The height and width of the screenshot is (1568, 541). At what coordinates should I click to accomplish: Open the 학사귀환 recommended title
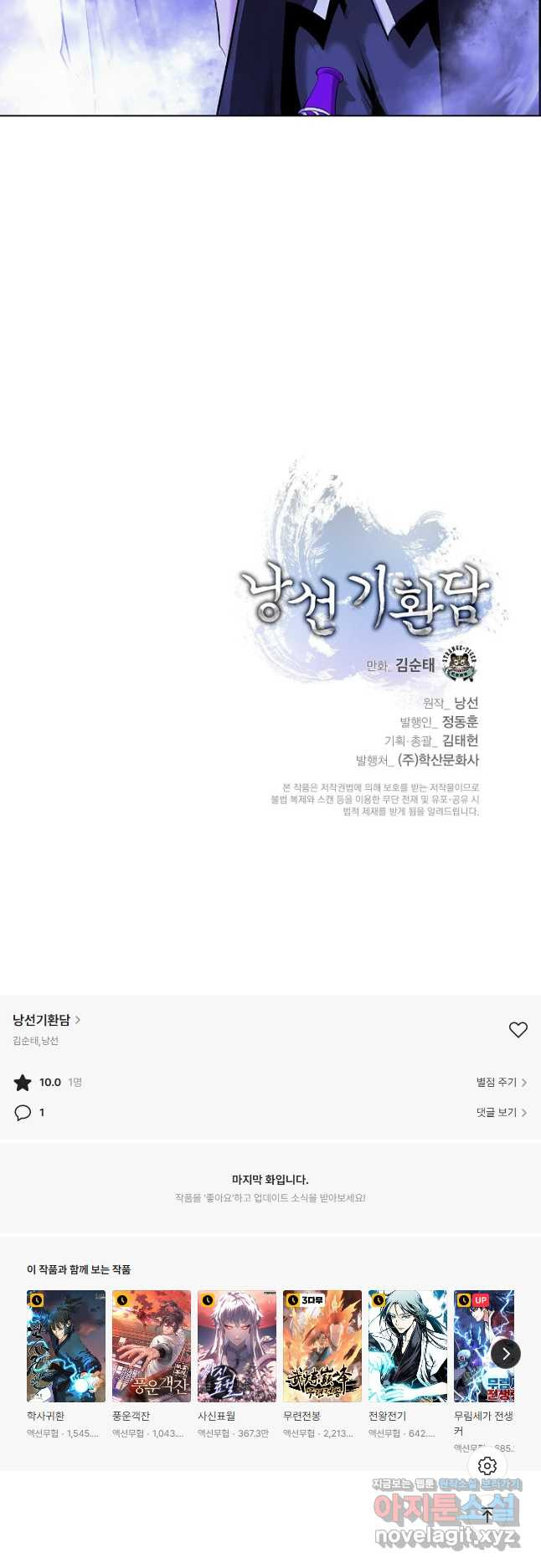point(66,1346)
